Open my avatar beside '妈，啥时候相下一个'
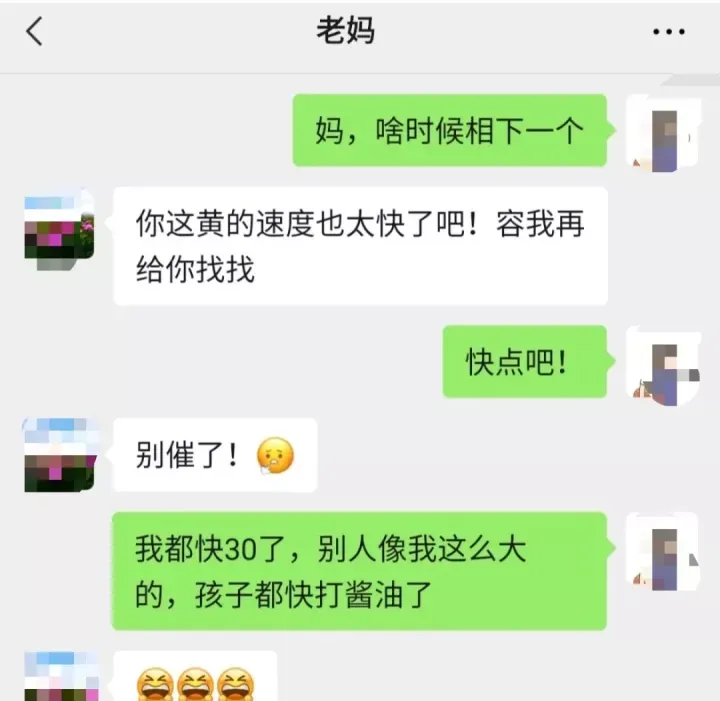 (x=661, y=133)
